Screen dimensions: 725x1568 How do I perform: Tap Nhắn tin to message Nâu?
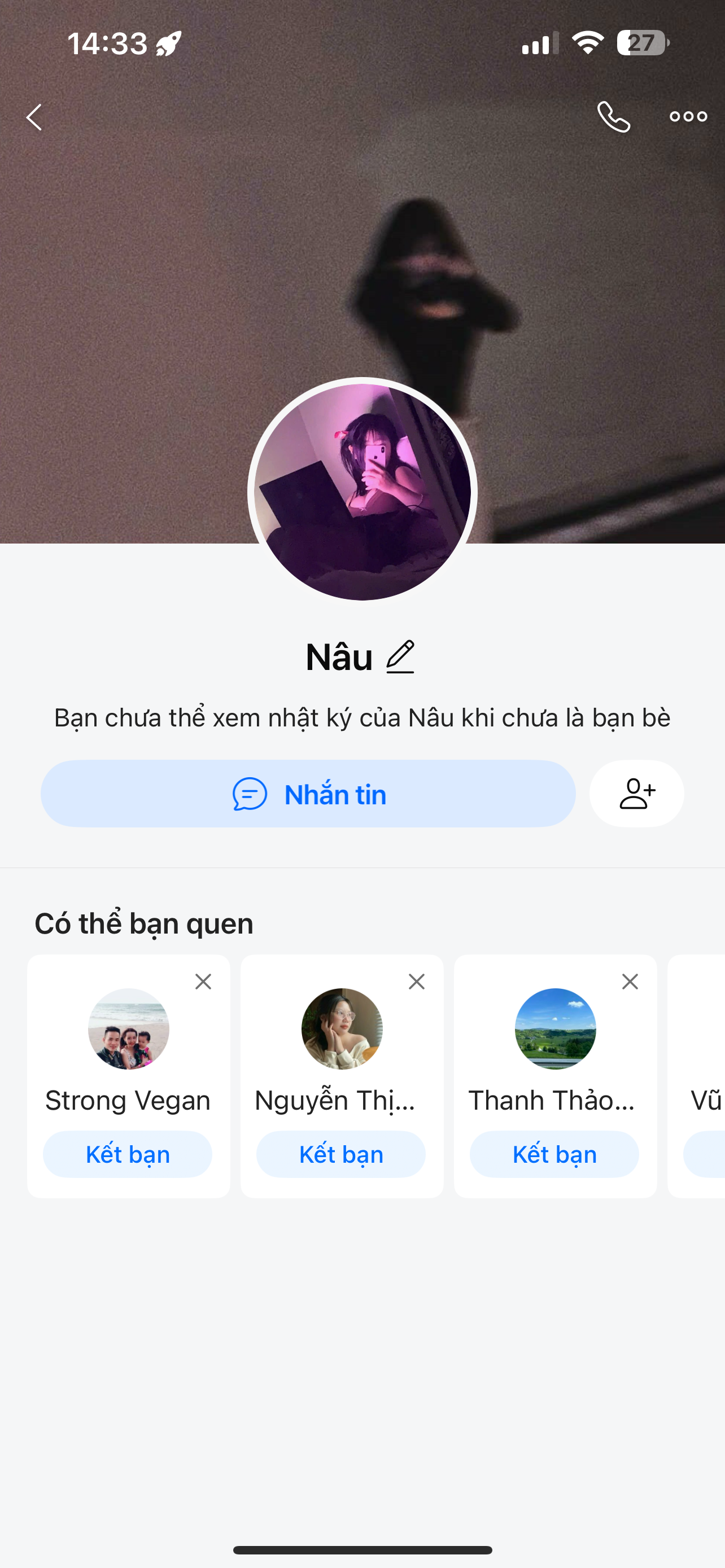[308, 794]
